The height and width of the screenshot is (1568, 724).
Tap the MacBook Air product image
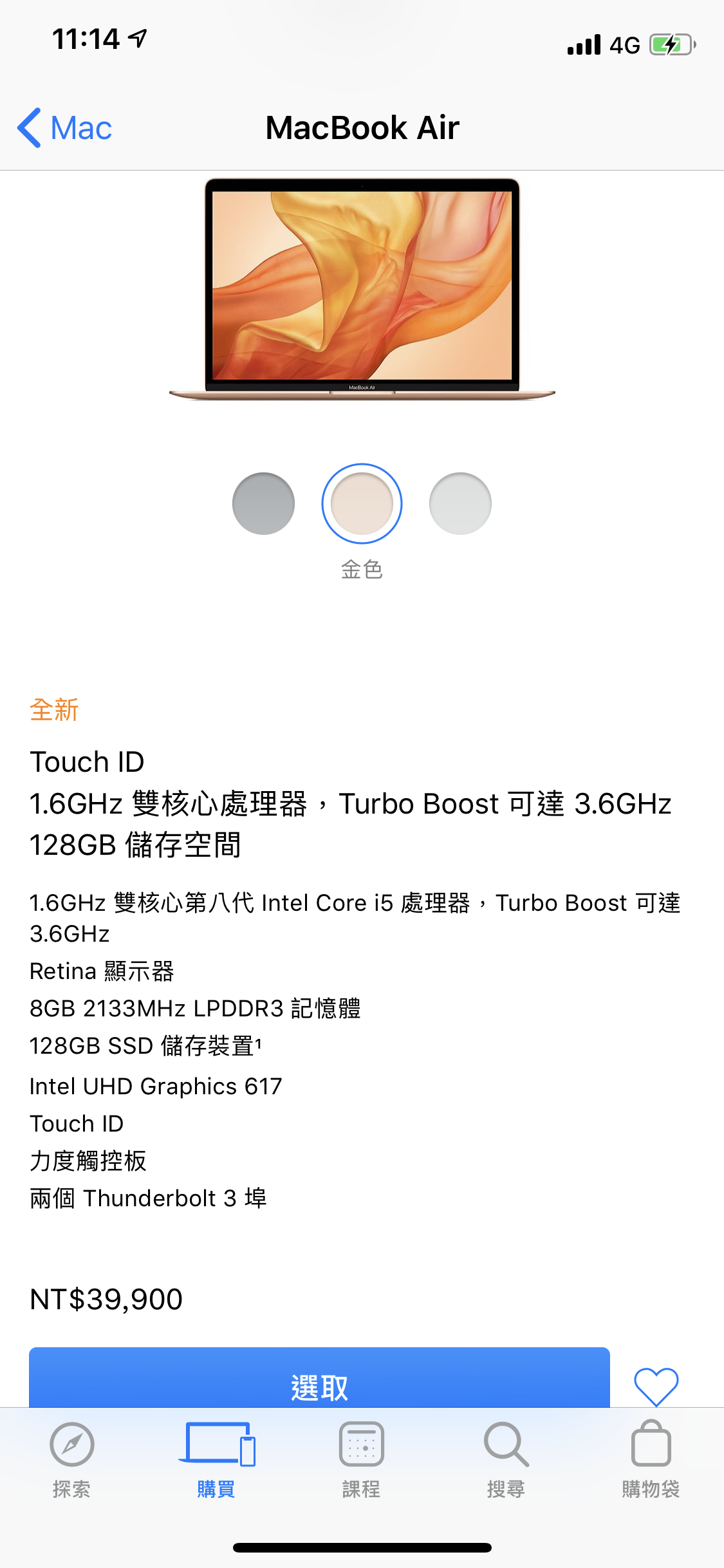pos(362,290)
